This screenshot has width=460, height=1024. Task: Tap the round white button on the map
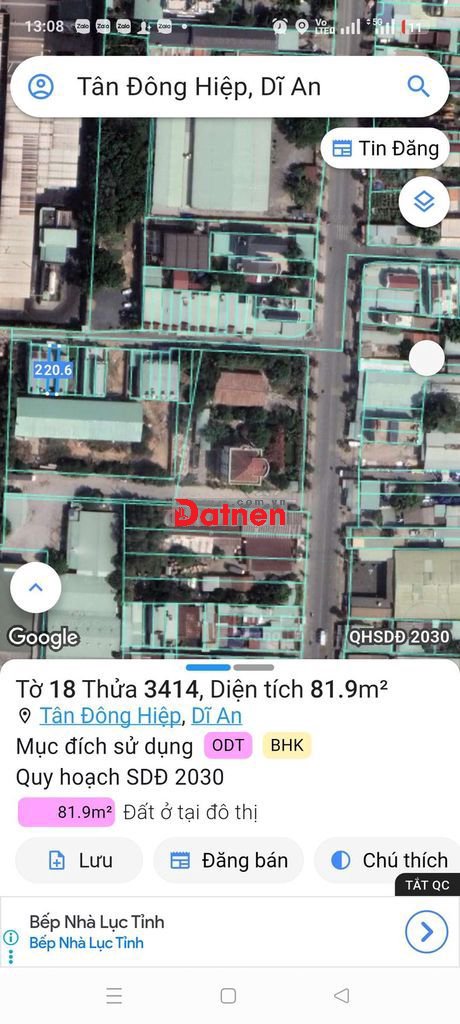427,358
